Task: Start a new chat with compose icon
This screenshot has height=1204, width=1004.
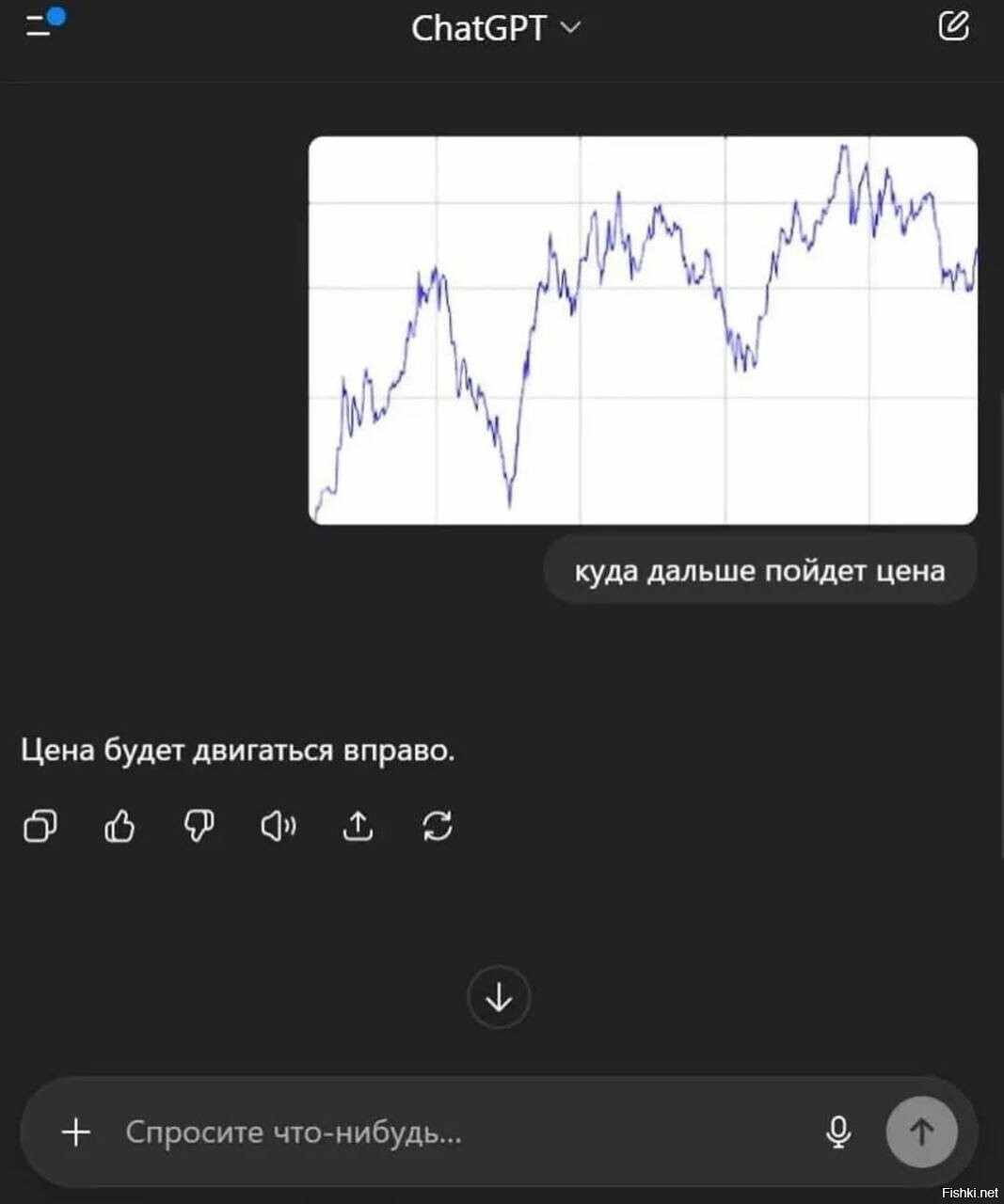Action: pyautogui.click(x=953, y=27)
